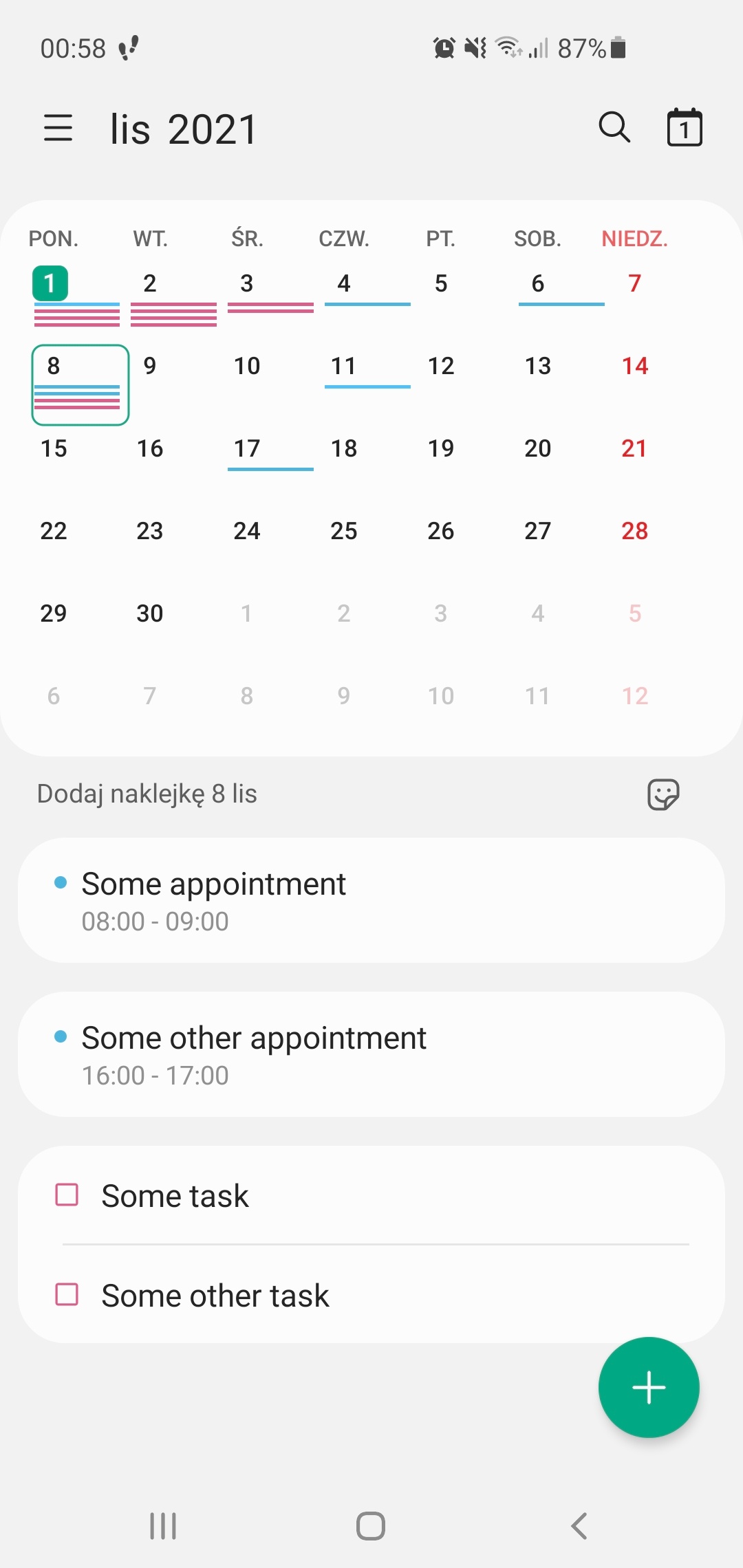
Task: Open the lis 2021 month picker
Action: (184, 129)
